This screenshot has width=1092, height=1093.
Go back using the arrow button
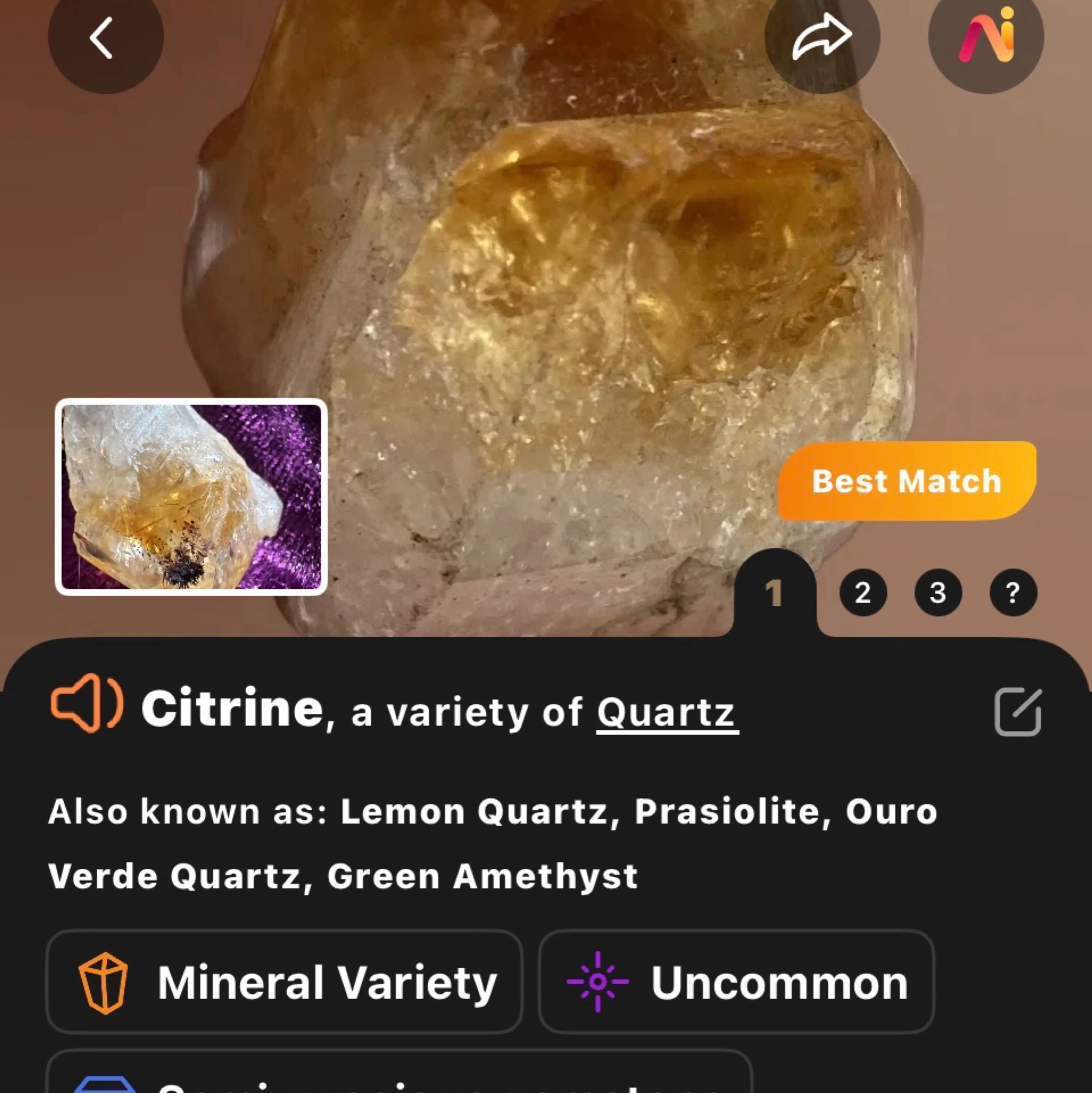coord(105,37)
